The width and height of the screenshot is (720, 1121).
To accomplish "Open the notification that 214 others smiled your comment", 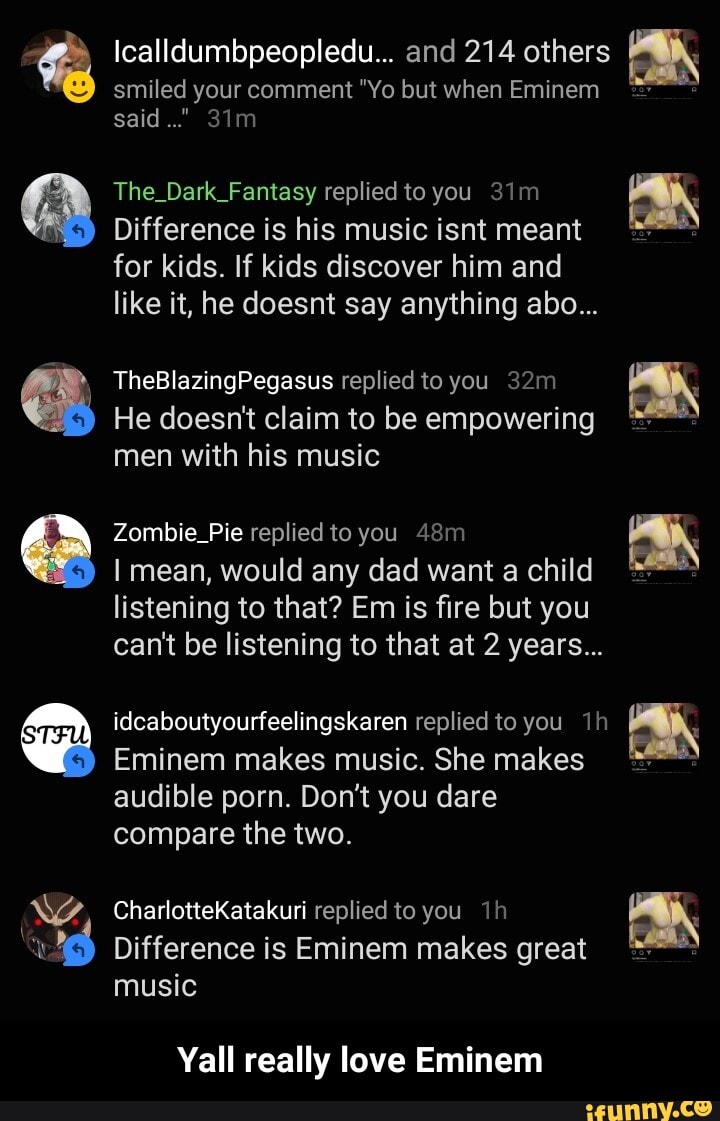I will click(360, 90).
